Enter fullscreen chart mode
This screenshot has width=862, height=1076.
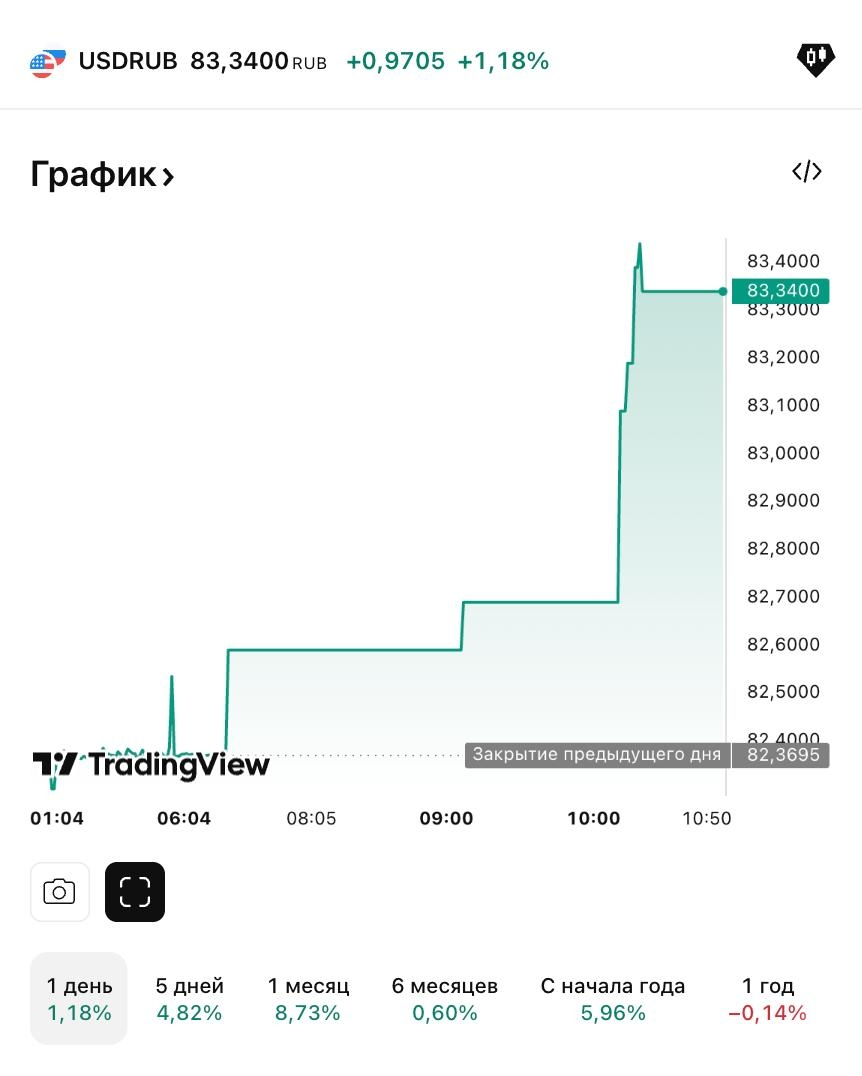[x=134, y=891]
